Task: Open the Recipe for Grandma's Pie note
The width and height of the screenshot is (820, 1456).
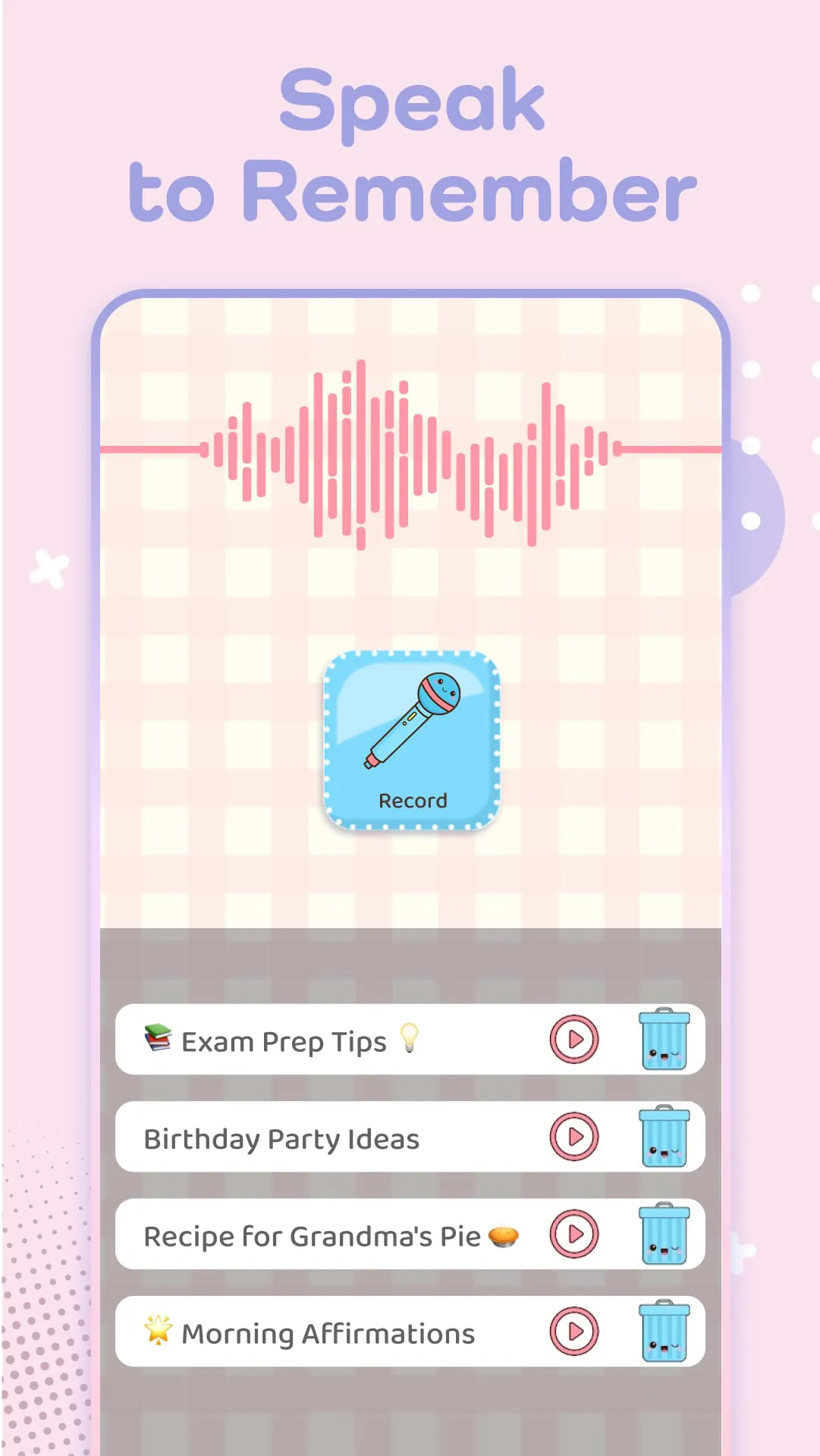Action: (326, 1235)
